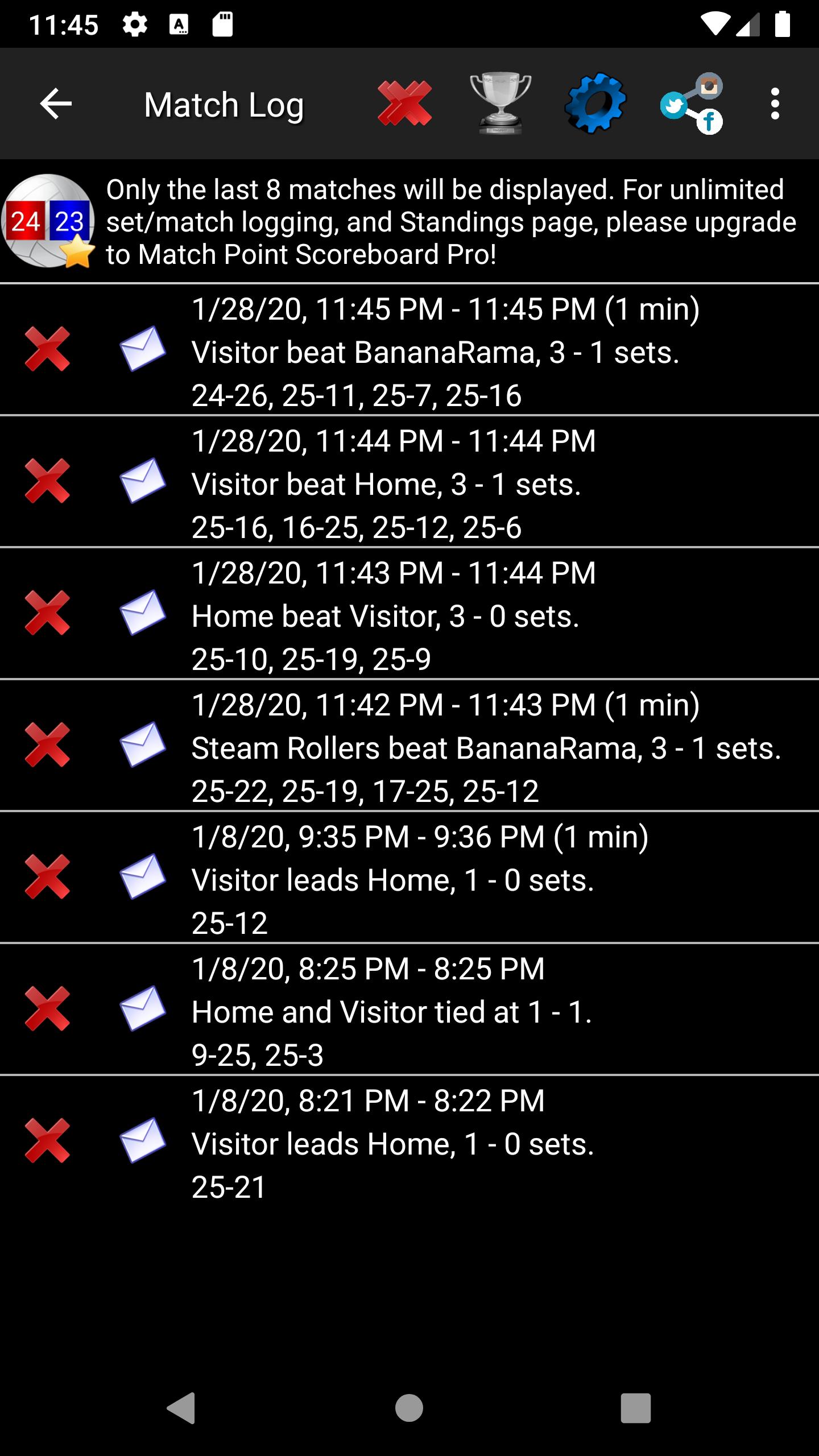819x1456 pixels.
Task: Tap the red X delete-all icon in toolbar
Action: point(404,104)
